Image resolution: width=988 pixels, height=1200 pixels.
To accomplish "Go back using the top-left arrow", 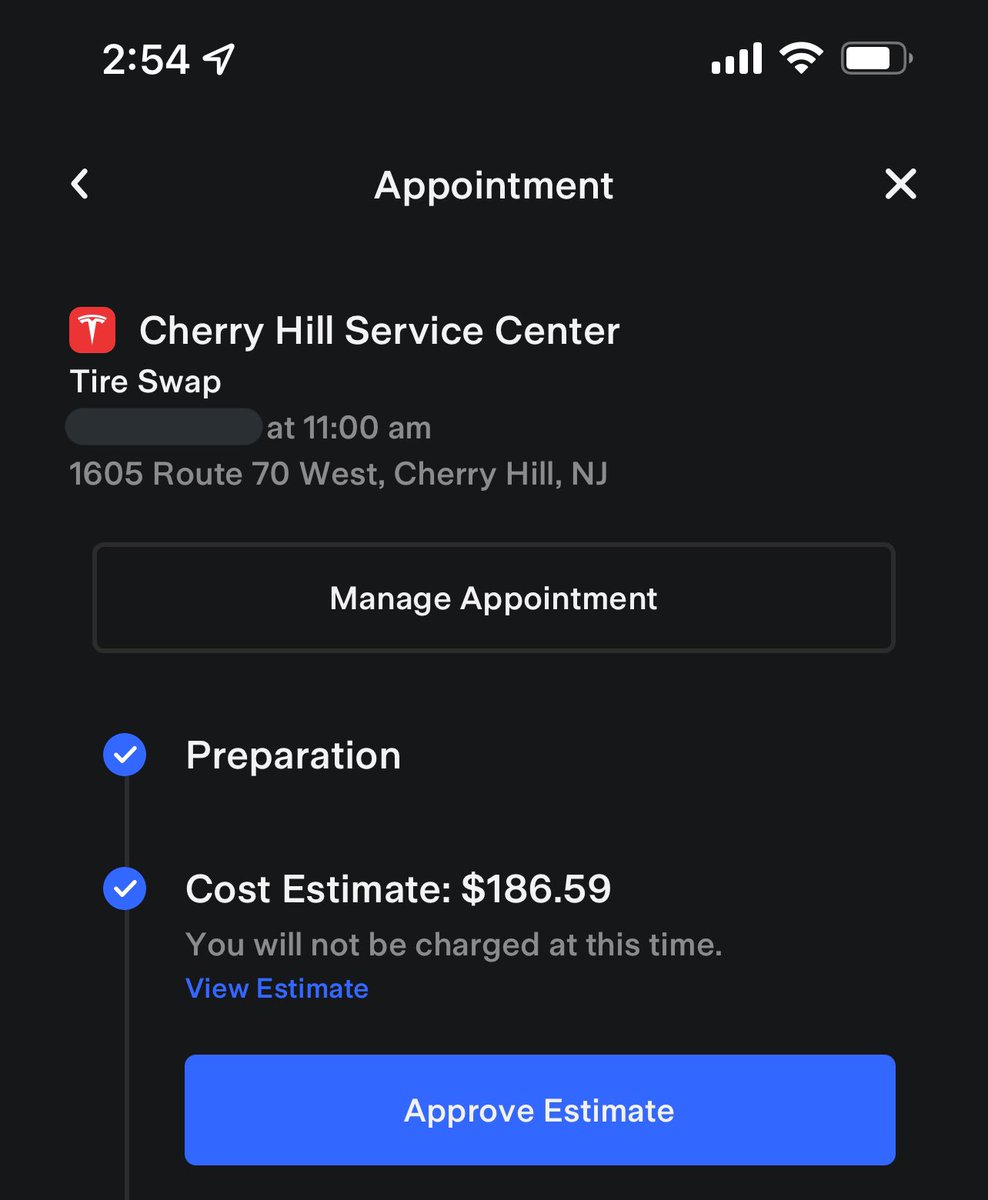I will pyautogui.click(x=80, y=184).
